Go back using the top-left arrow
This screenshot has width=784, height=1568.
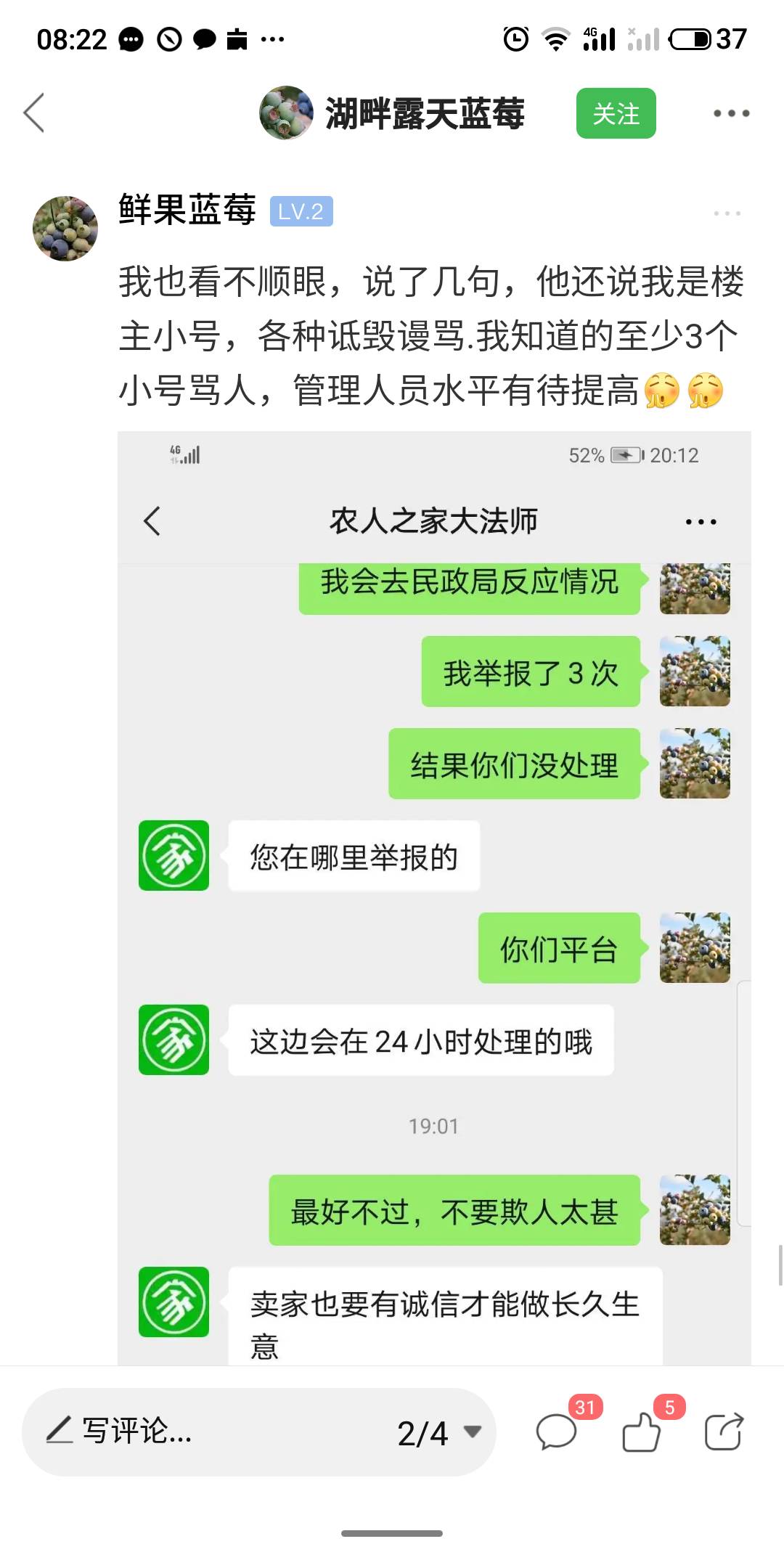pos(34,113)
